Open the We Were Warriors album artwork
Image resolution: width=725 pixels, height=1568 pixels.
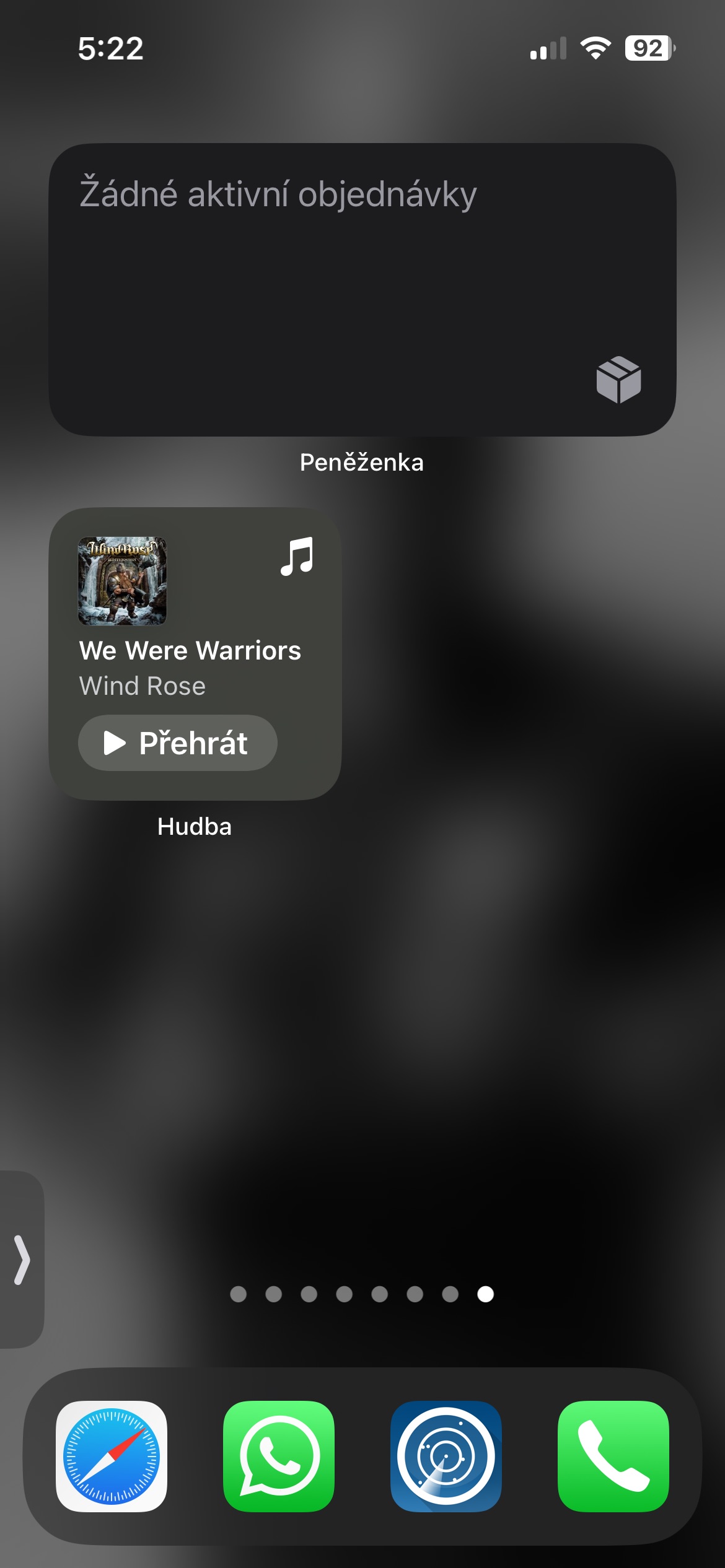point(122,581)
